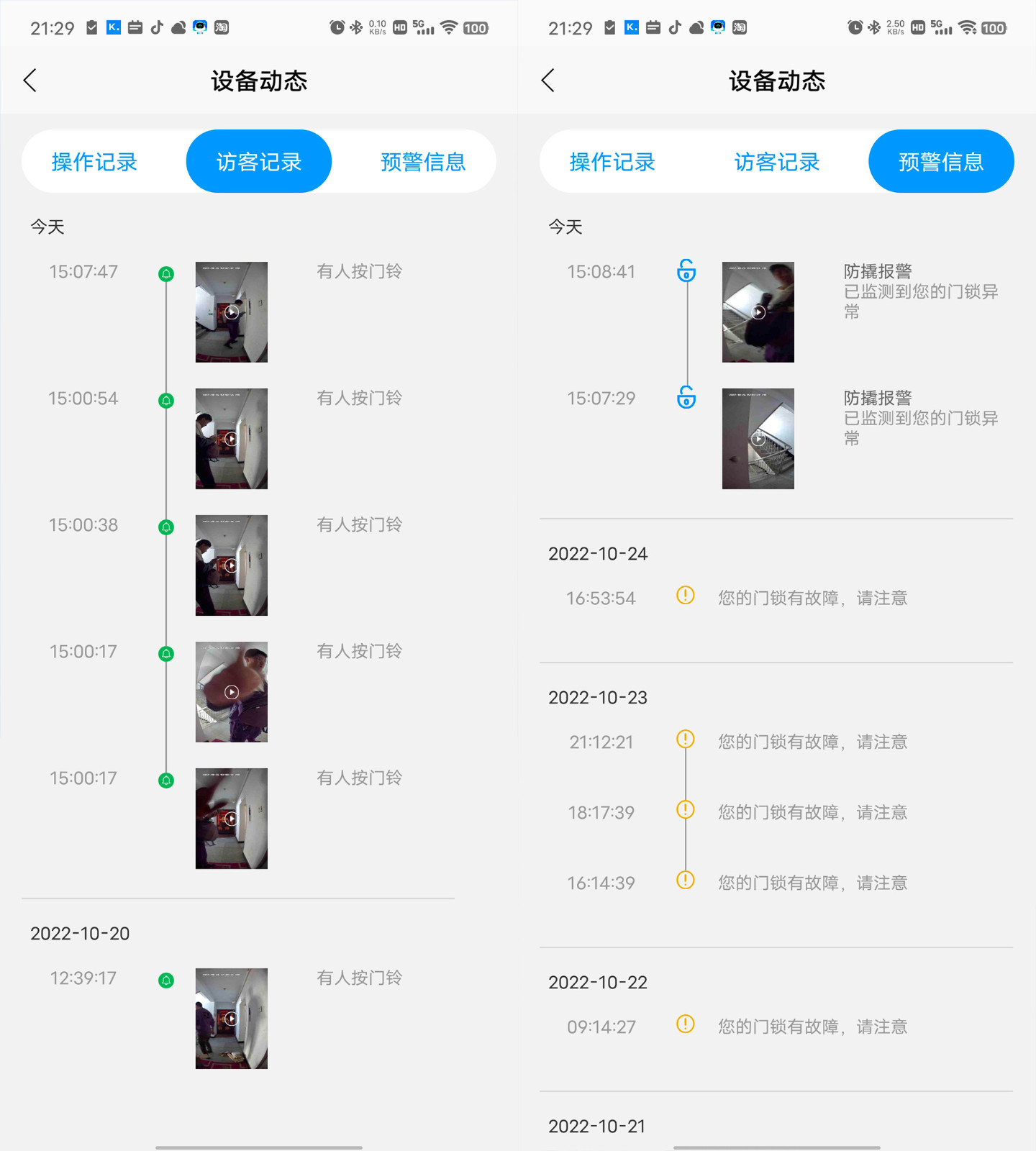Open 操作记录 tab on the visitor records panel
Viewport: 1036px width, 1151px height.
(94, 162)
